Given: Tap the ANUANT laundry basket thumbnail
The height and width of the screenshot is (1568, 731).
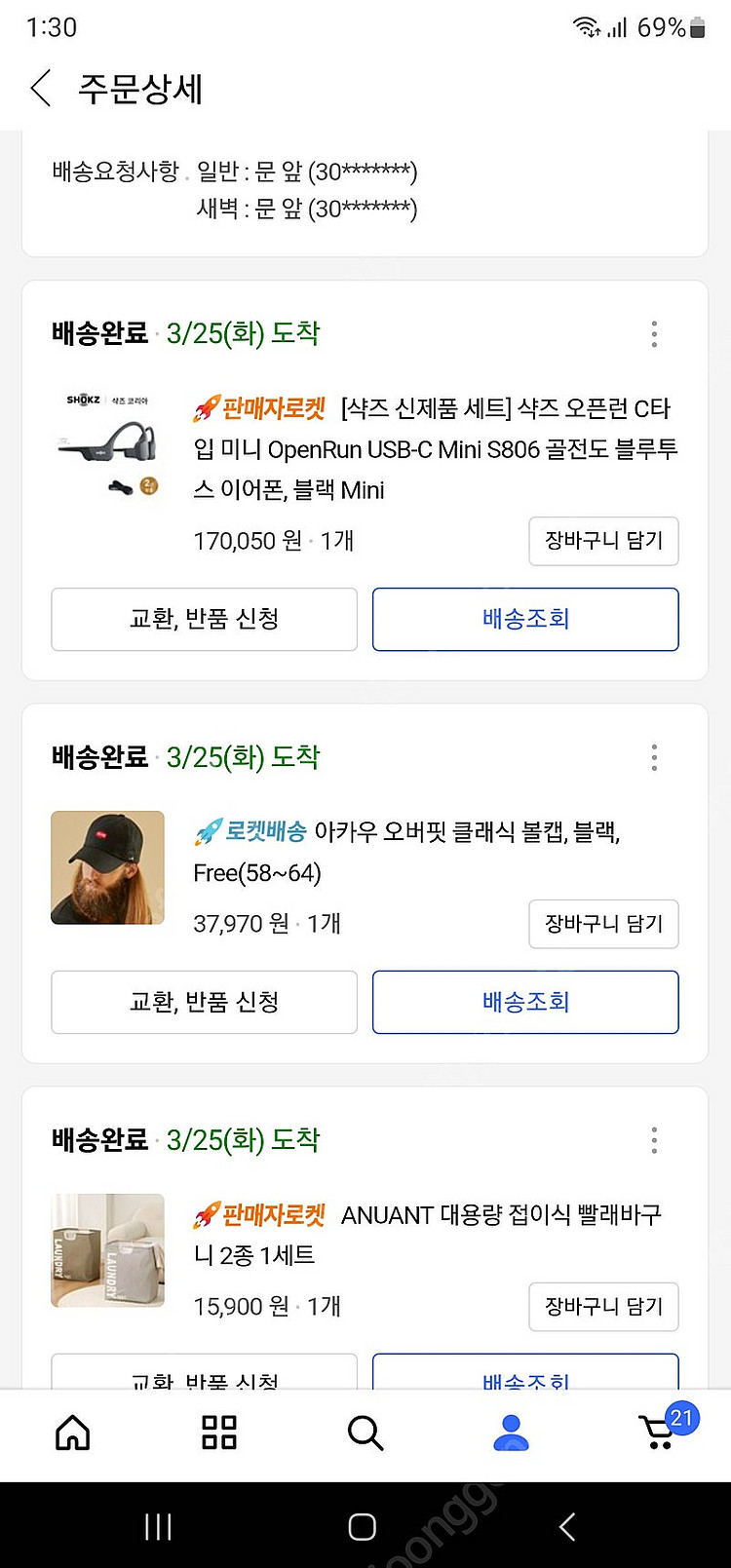Looking at the screenshot, I should pos(107,1250).
